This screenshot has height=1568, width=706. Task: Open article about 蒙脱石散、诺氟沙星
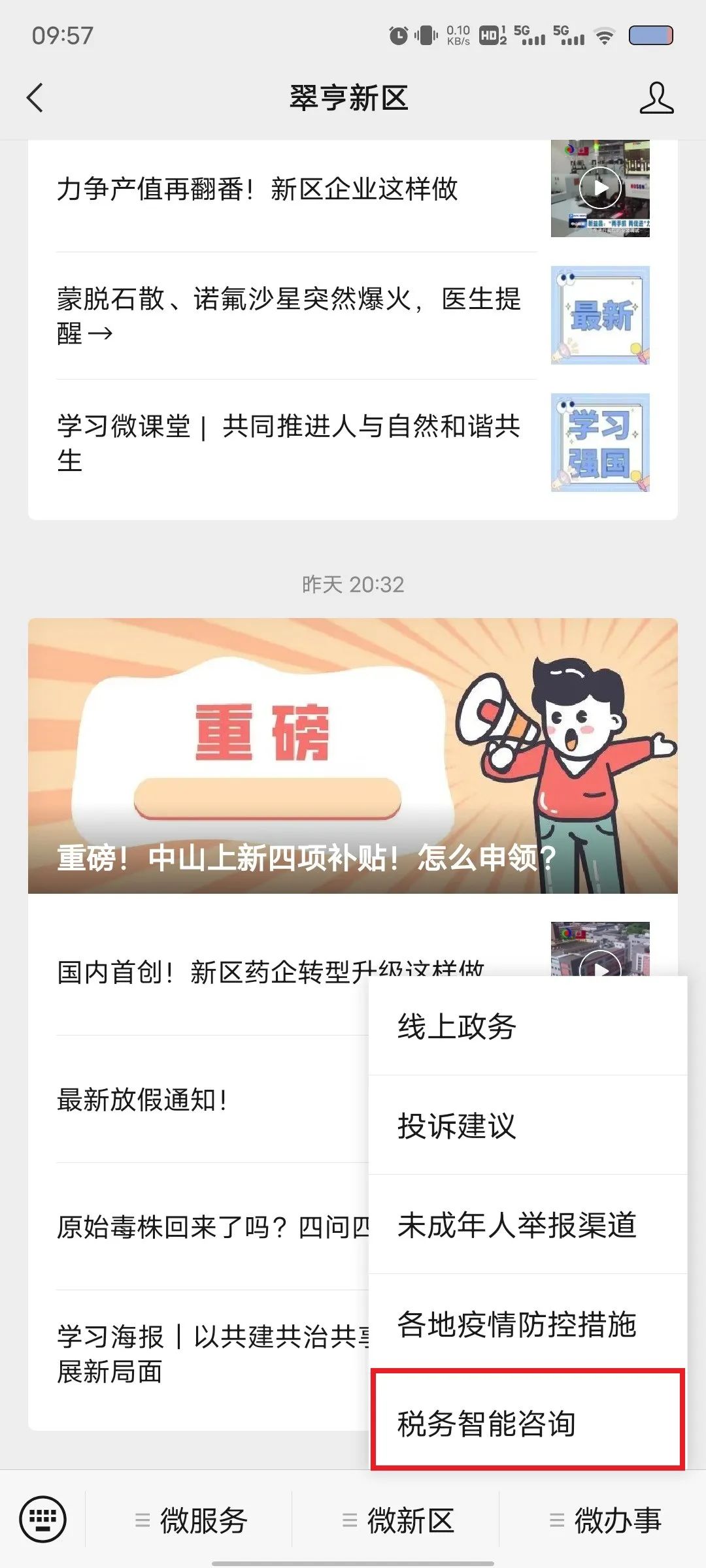point(288,316)
